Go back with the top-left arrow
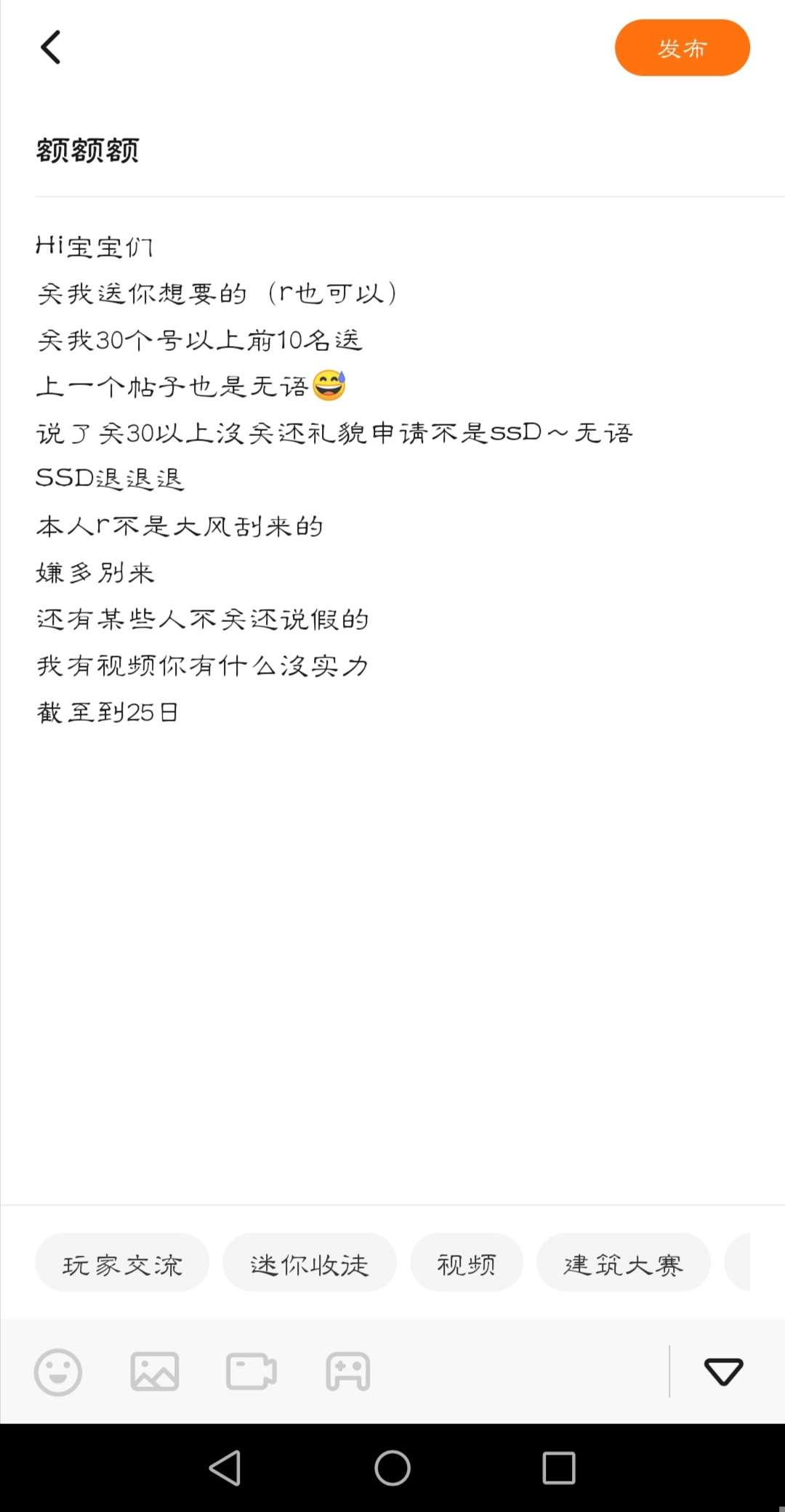 50,48
